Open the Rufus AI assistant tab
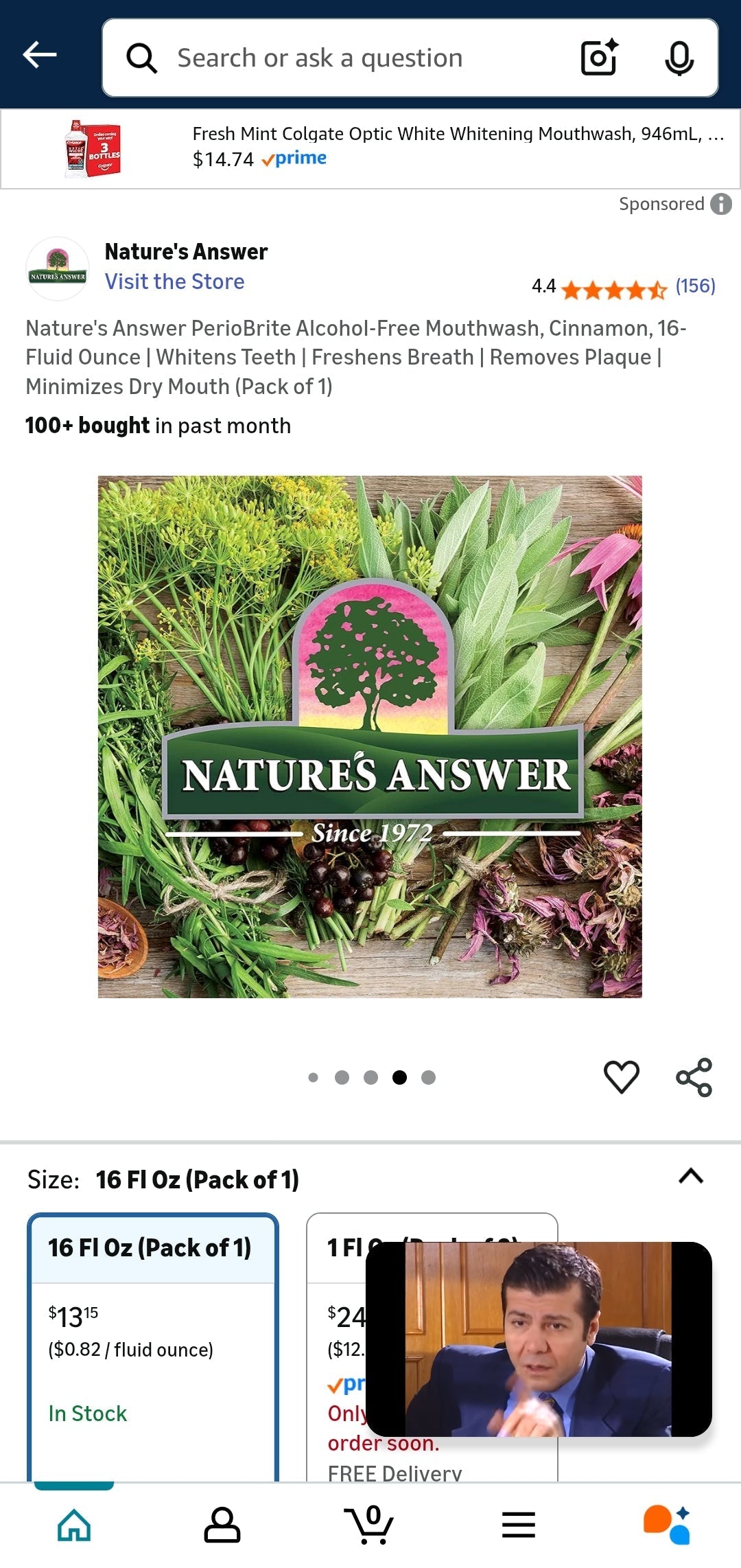741x1568 pixels. pos(667,1525)
